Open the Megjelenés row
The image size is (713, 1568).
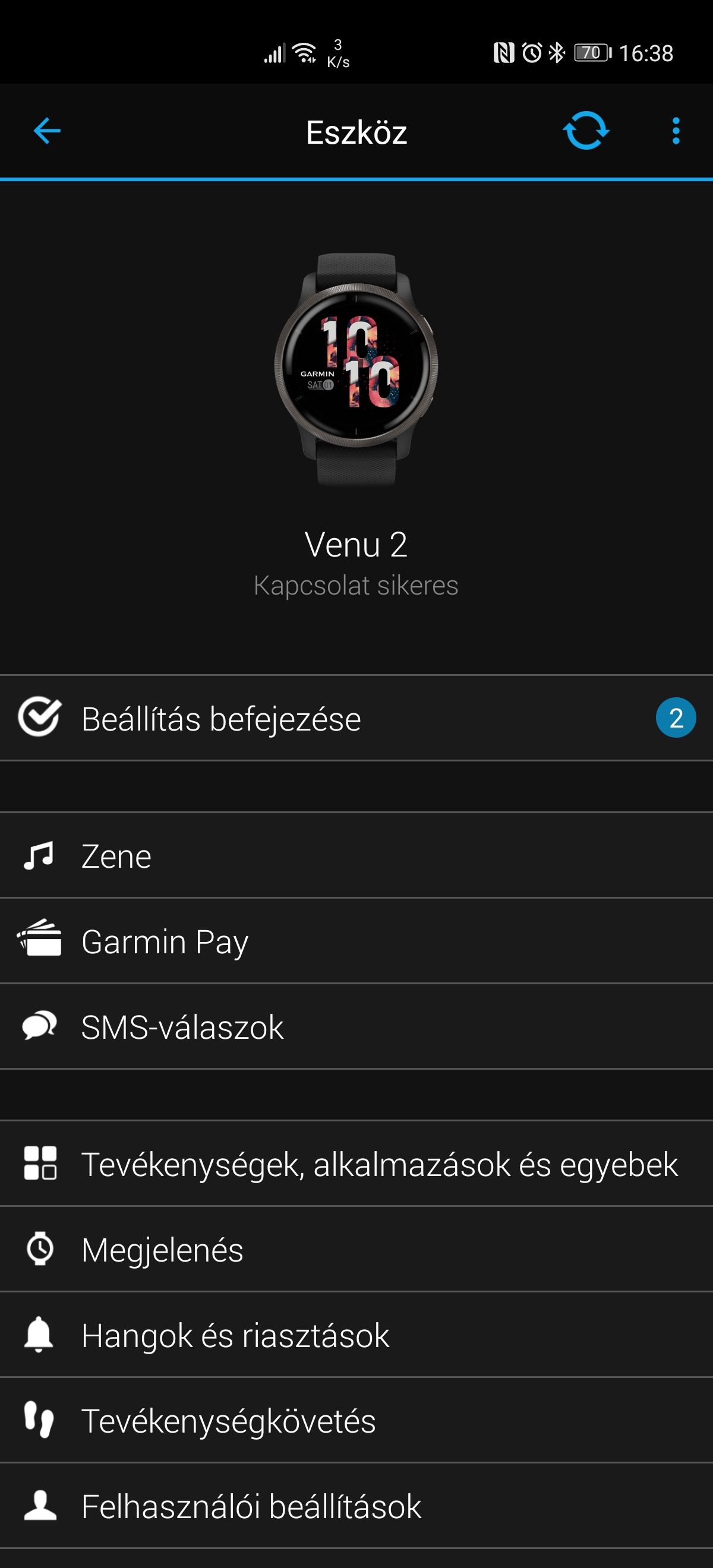pyautogui.click(x=356, y=1249)
